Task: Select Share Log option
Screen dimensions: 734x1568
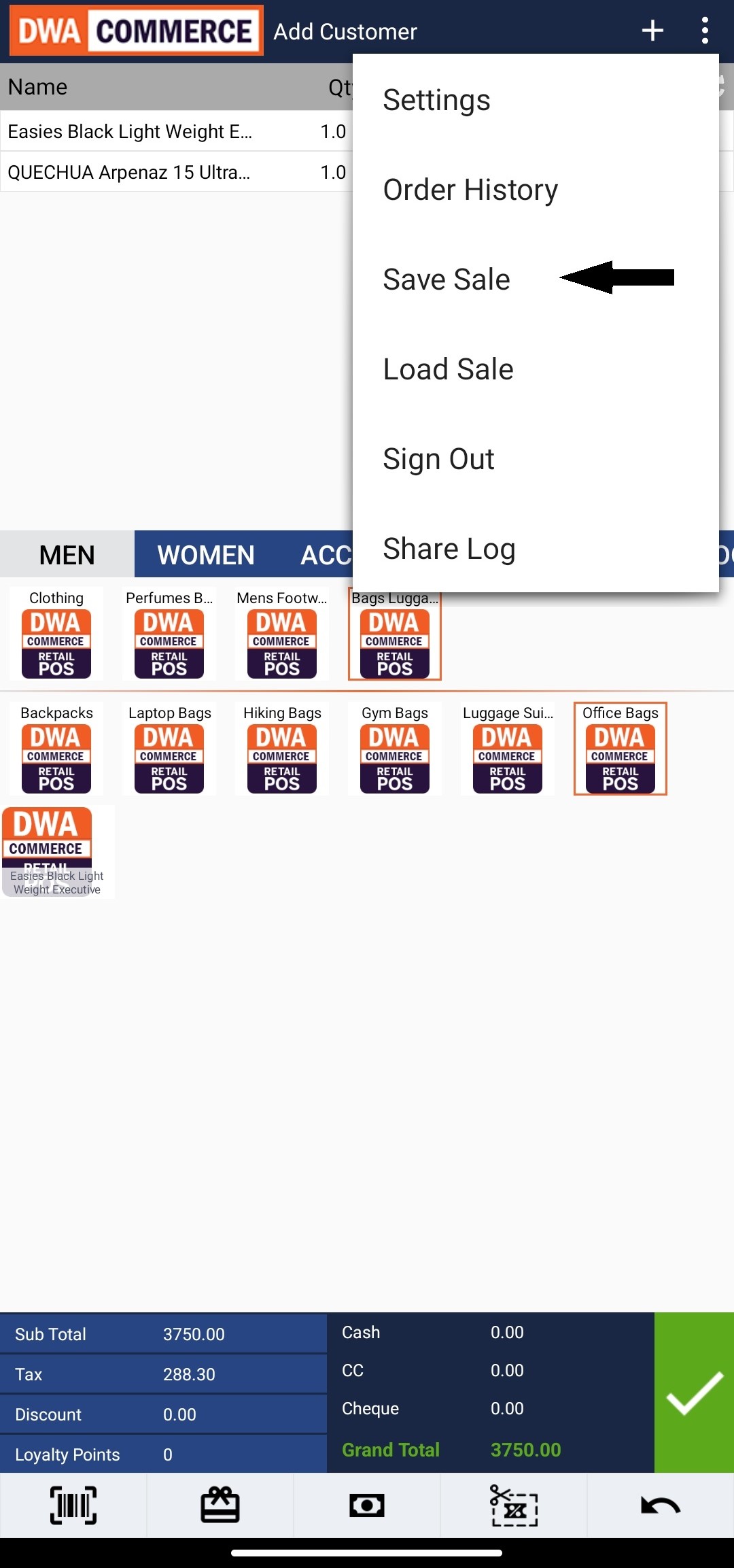Action: [536, 549]
